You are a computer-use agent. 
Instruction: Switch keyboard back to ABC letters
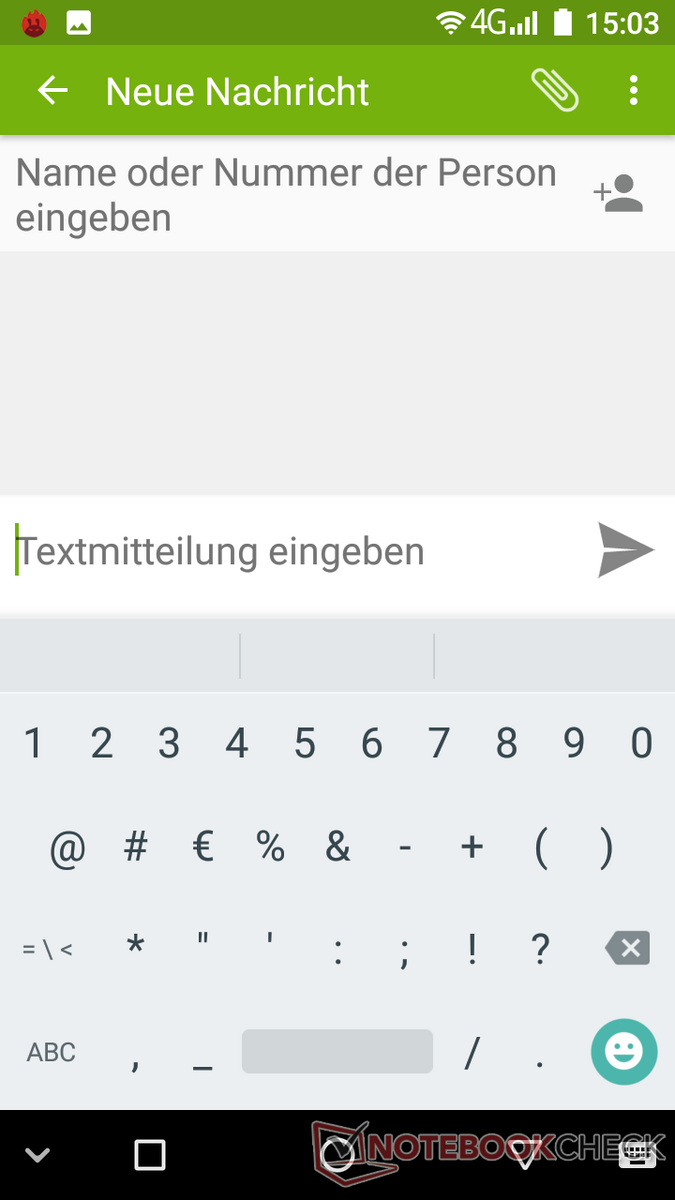click(51, 1052)
